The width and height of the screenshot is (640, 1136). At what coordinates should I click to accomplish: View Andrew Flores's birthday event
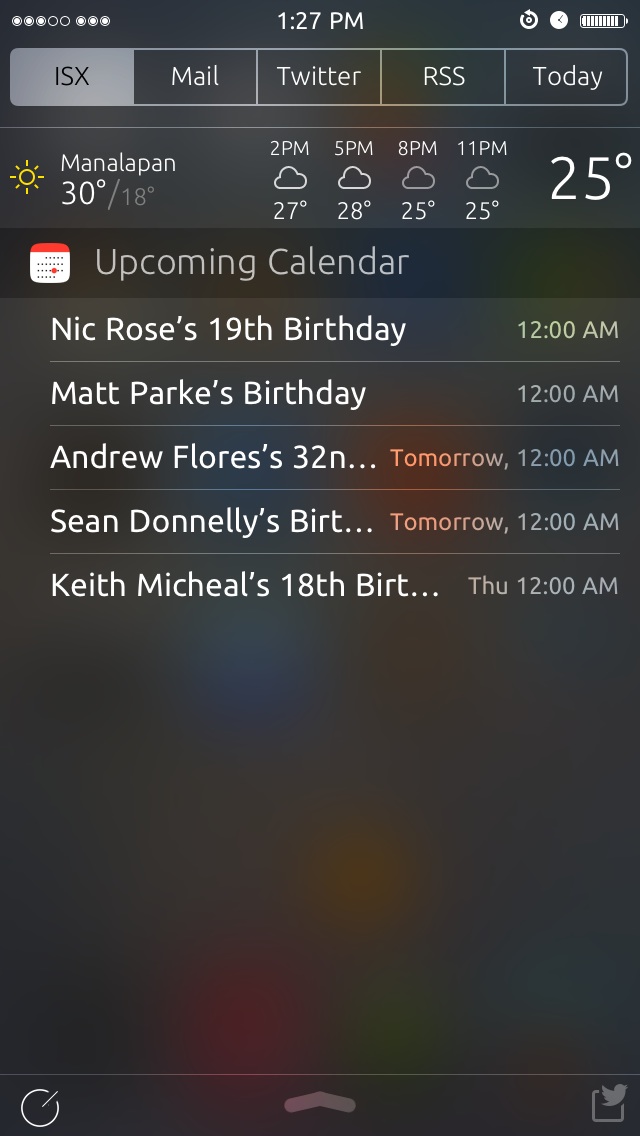pos(334,458)
